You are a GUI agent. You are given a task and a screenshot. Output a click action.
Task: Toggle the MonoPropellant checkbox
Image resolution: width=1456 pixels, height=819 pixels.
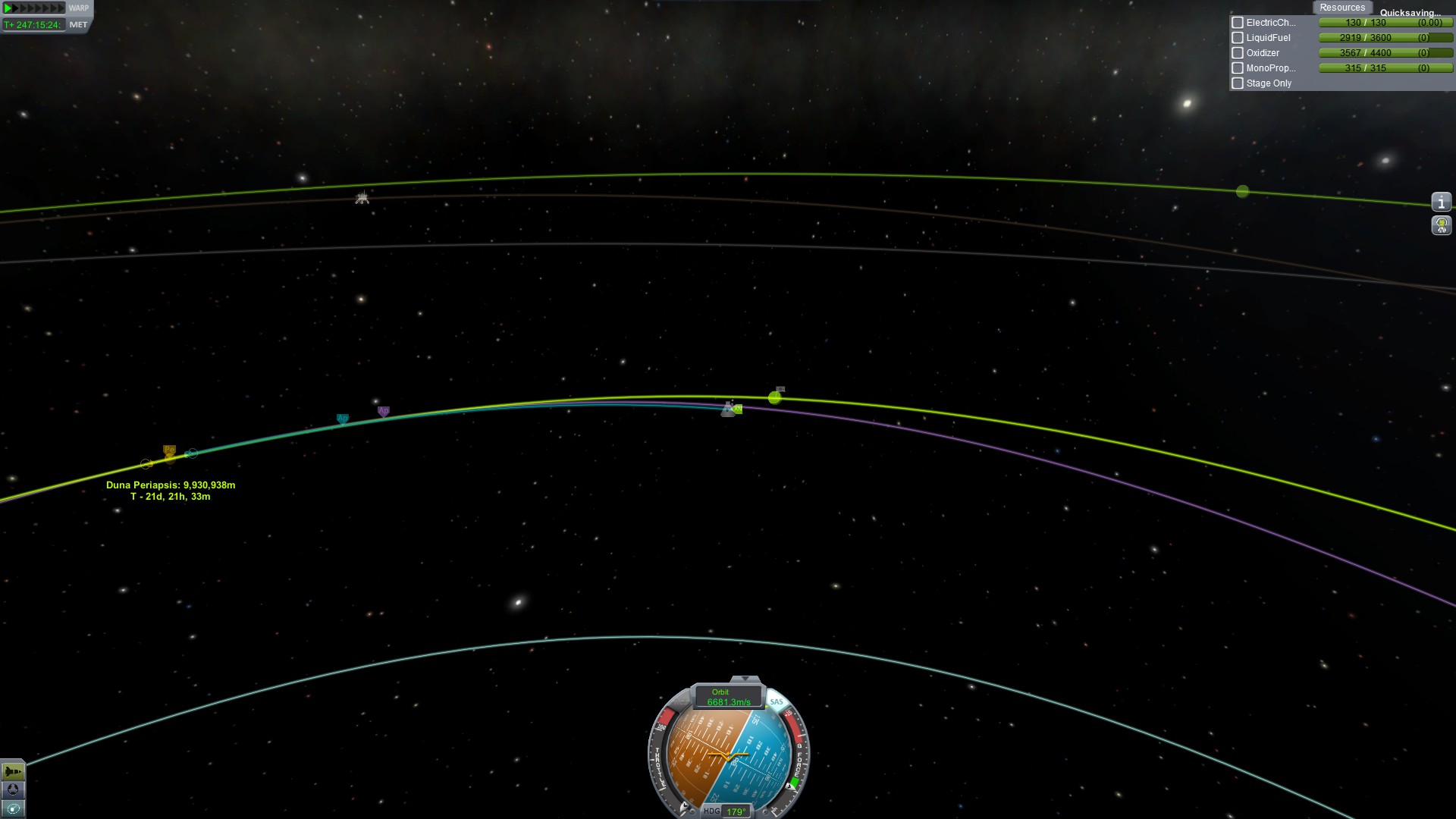(1238, 68)
